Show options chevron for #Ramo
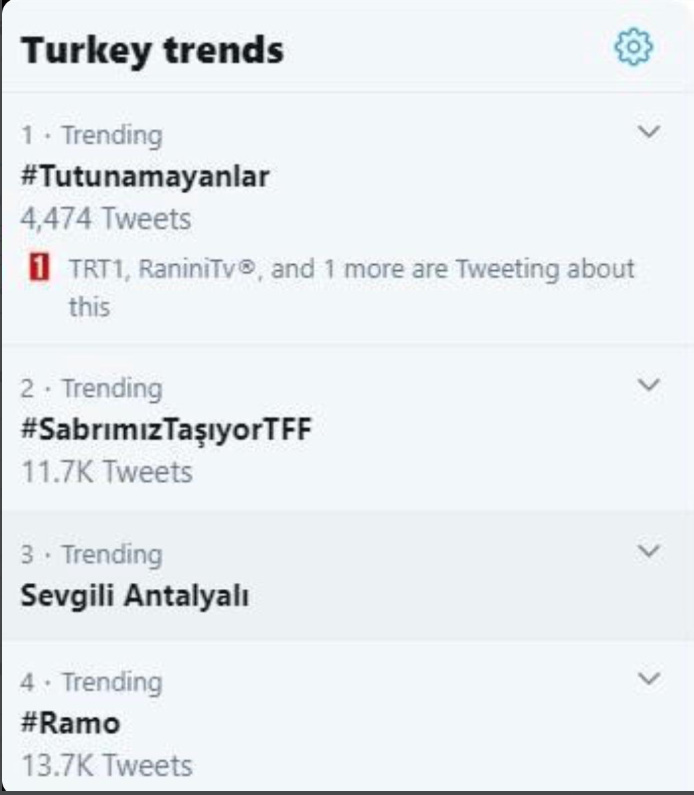The height and width of the screenshot is (795, 694). tap(649, 679)
